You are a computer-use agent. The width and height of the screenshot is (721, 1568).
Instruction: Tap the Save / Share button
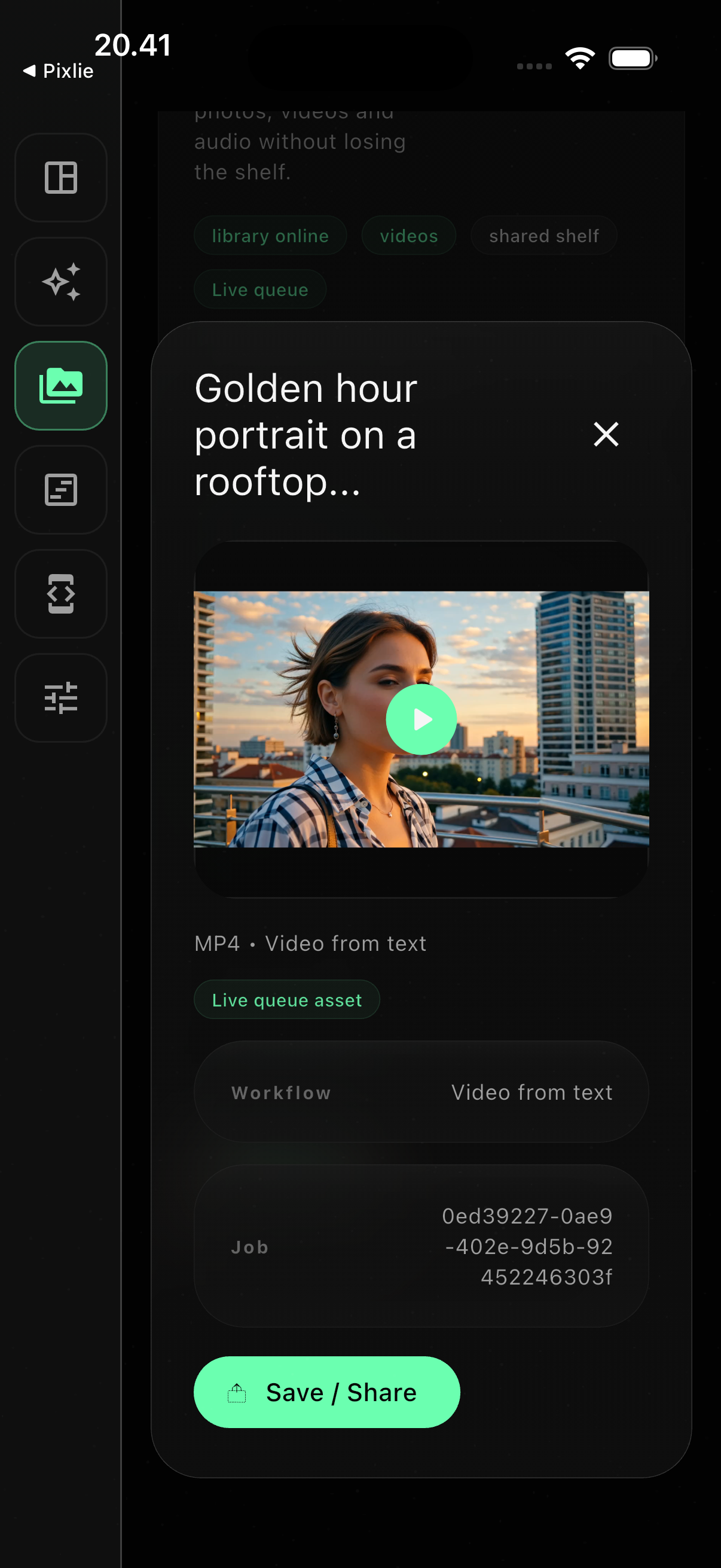point(327,1392)
